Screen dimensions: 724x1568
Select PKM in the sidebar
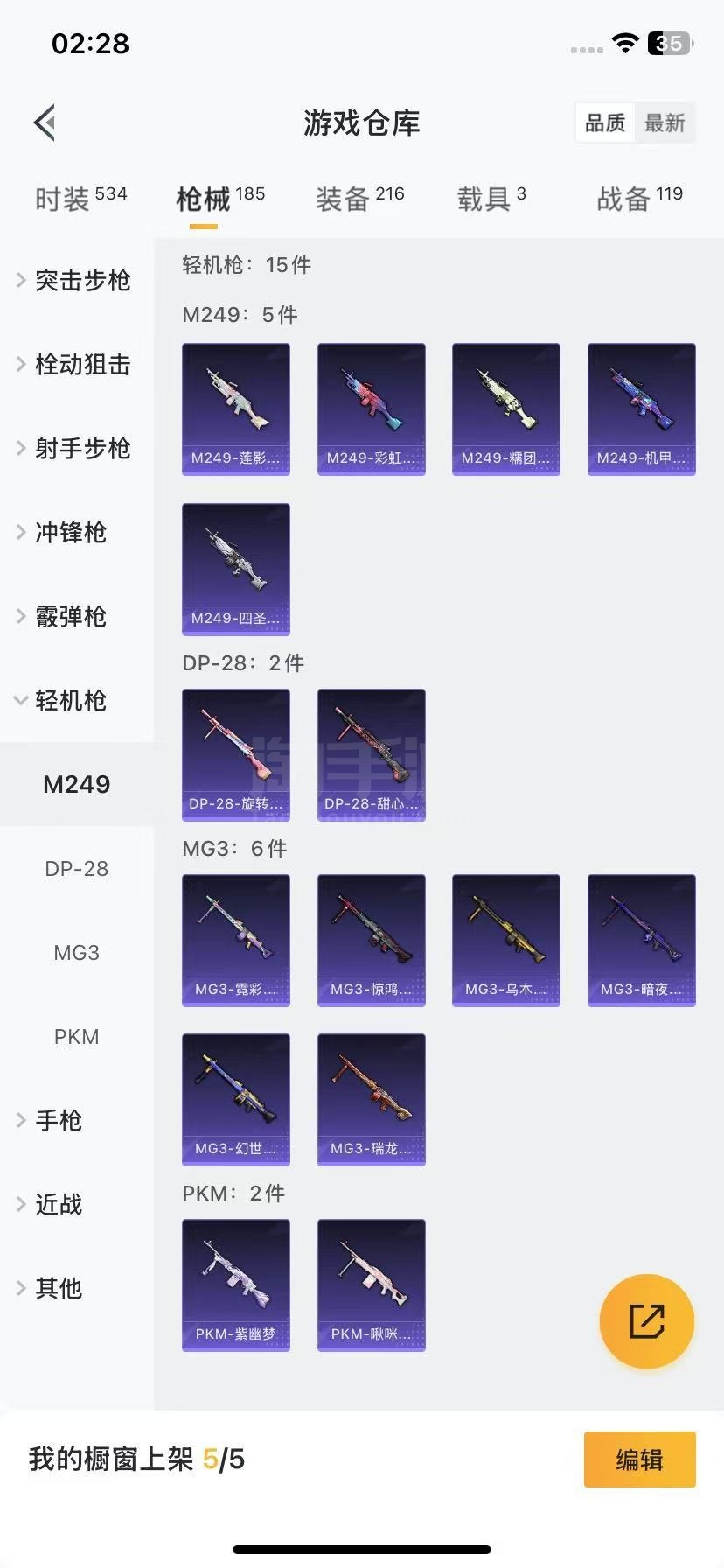(x=77, y=1036)
